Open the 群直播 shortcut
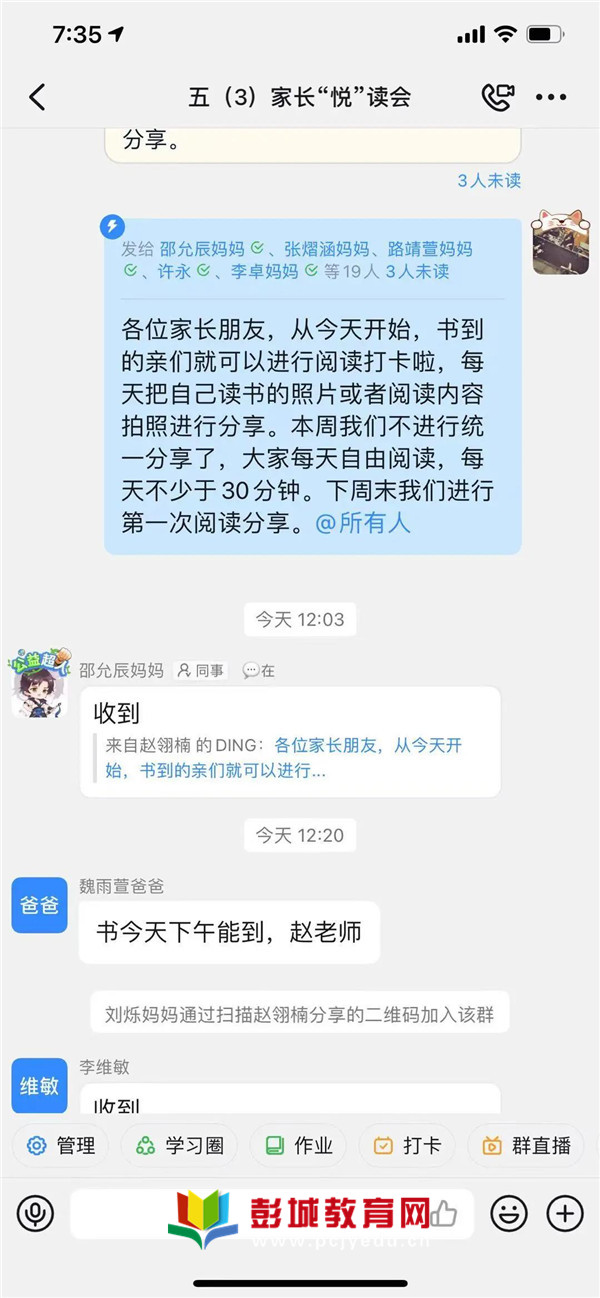This screenshot has width=600, height=1298. coord(527,1146)
